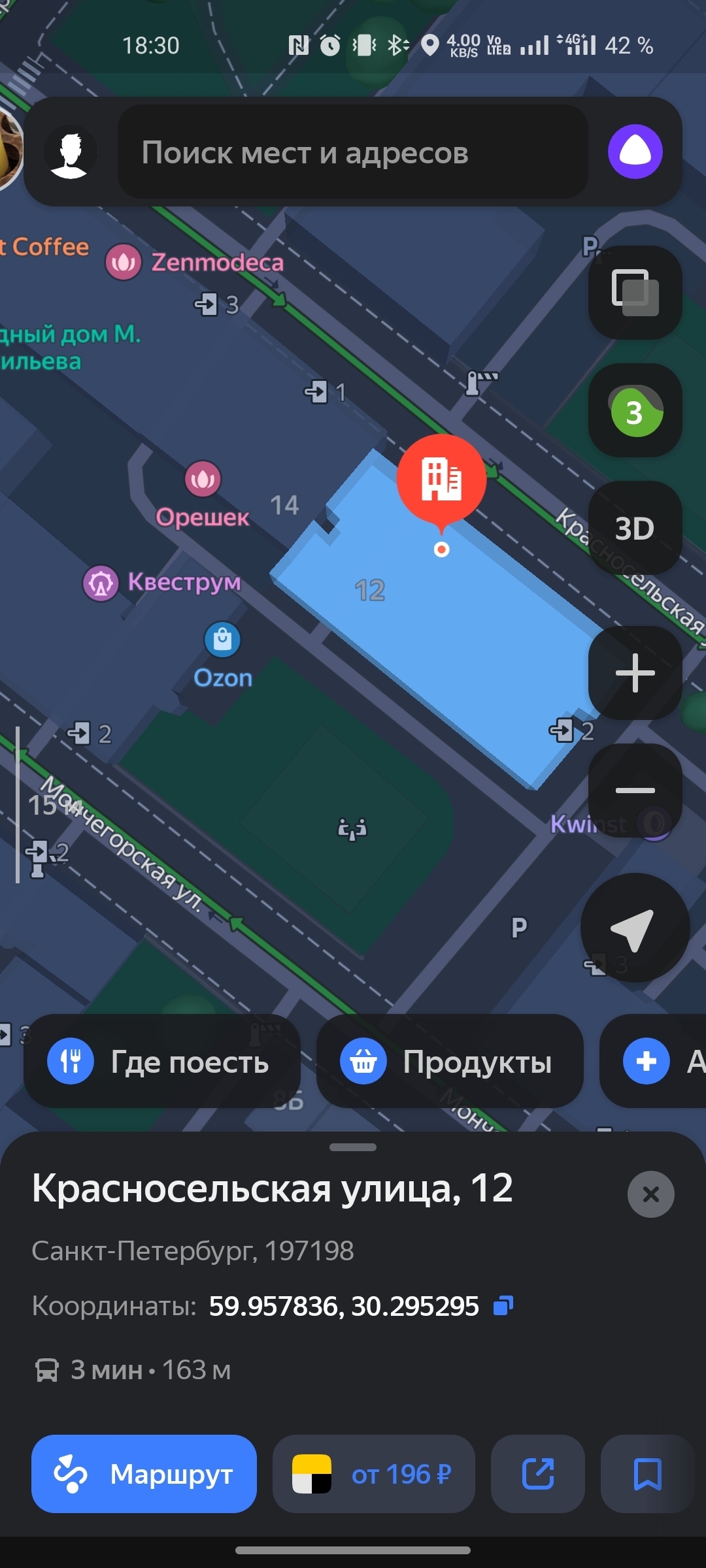
Task: Switch the map to 3D mode
Action: [x=635, y=529]
